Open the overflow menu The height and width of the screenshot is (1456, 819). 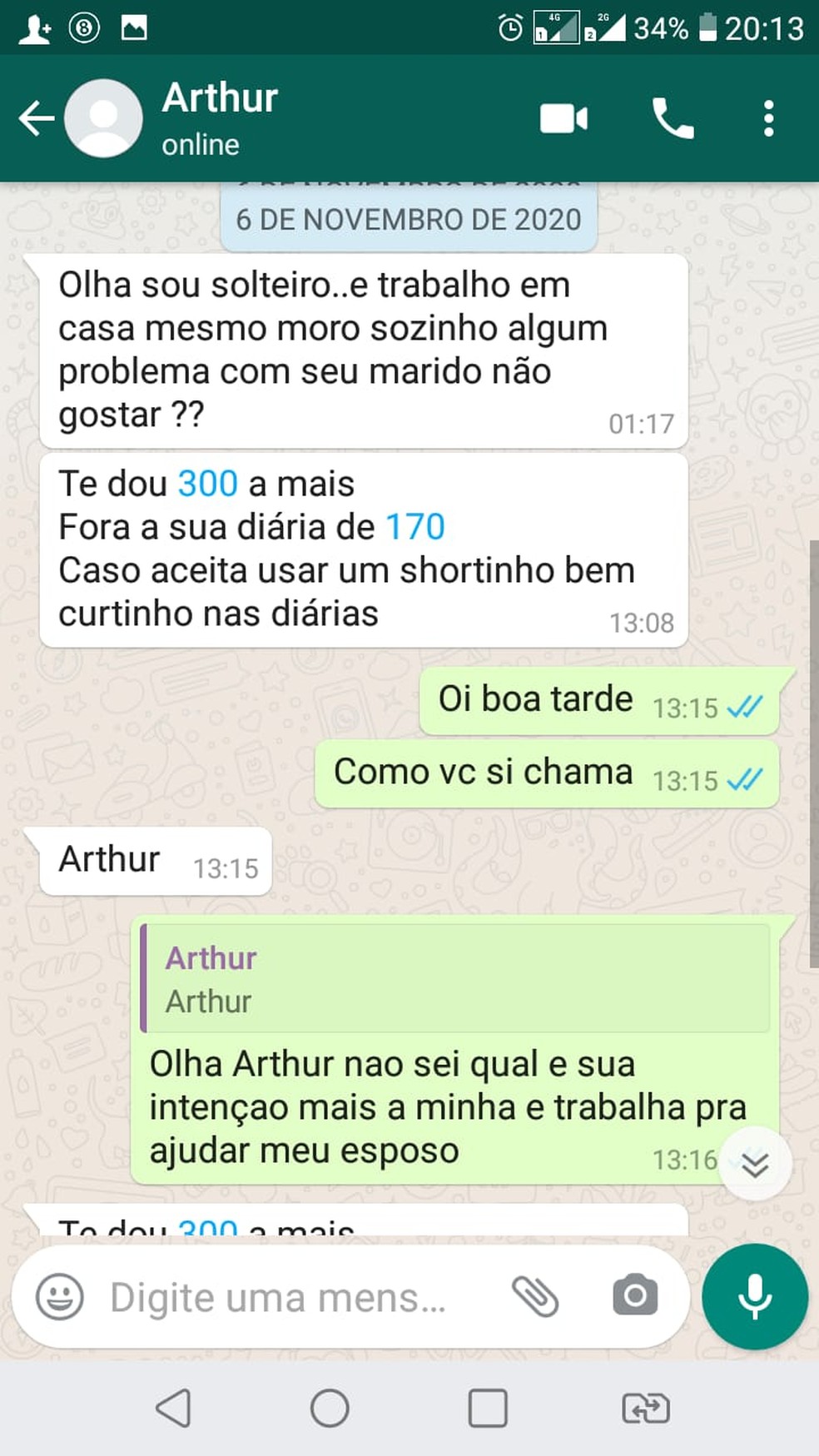[x=768, y=119]
